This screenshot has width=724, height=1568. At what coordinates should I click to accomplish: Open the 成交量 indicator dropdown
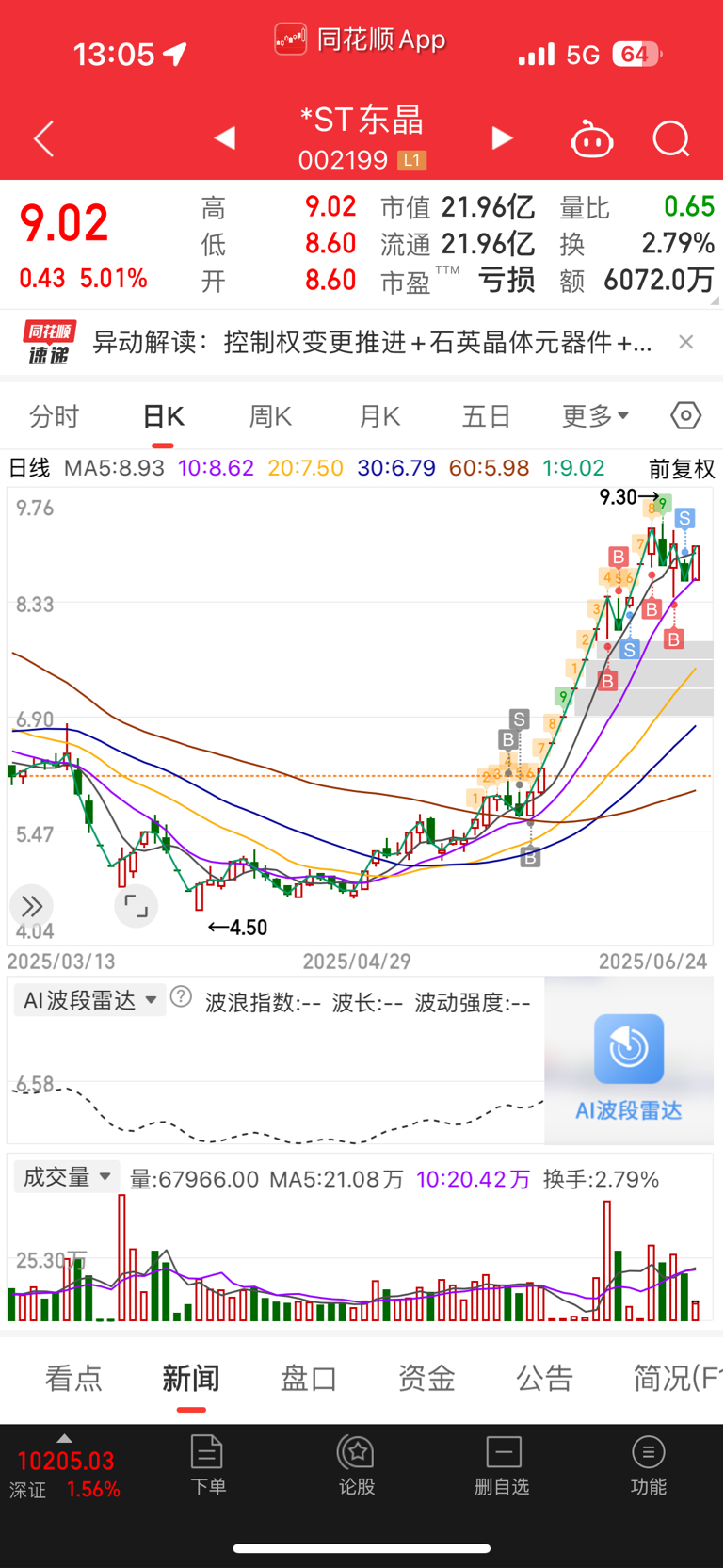(67, 1177)
